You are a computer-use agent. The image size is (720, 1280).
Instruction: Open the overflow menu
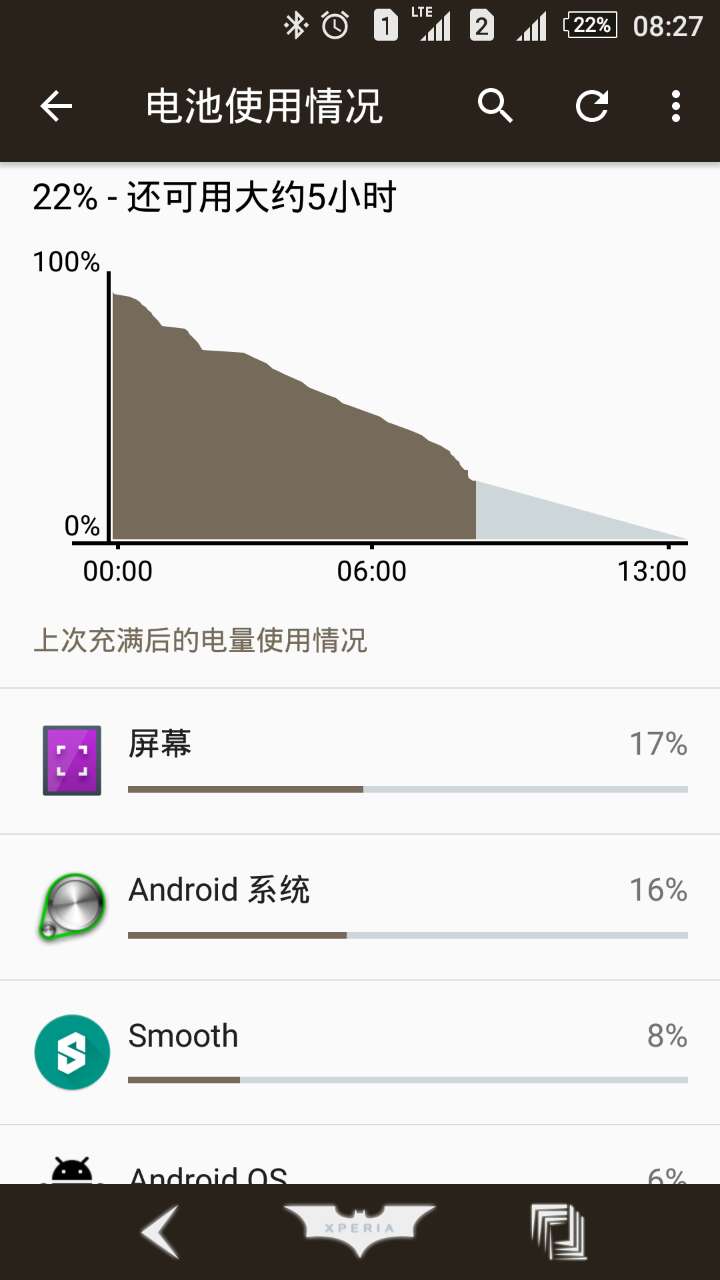click(x=676, y=106)
